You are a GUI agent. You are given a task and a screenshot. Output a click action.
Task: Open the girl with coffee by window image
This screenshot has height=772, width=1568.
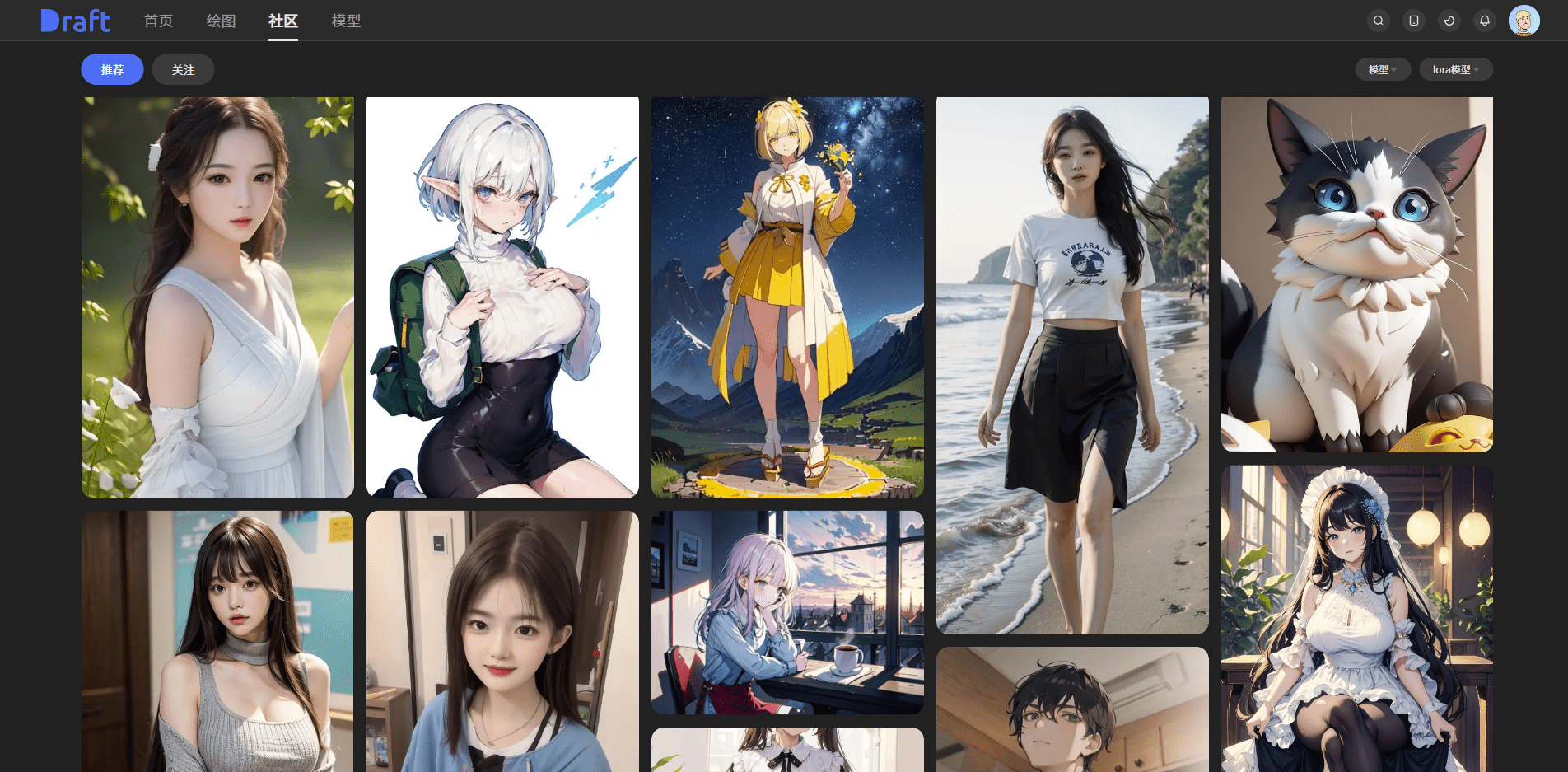coord(787,612)
